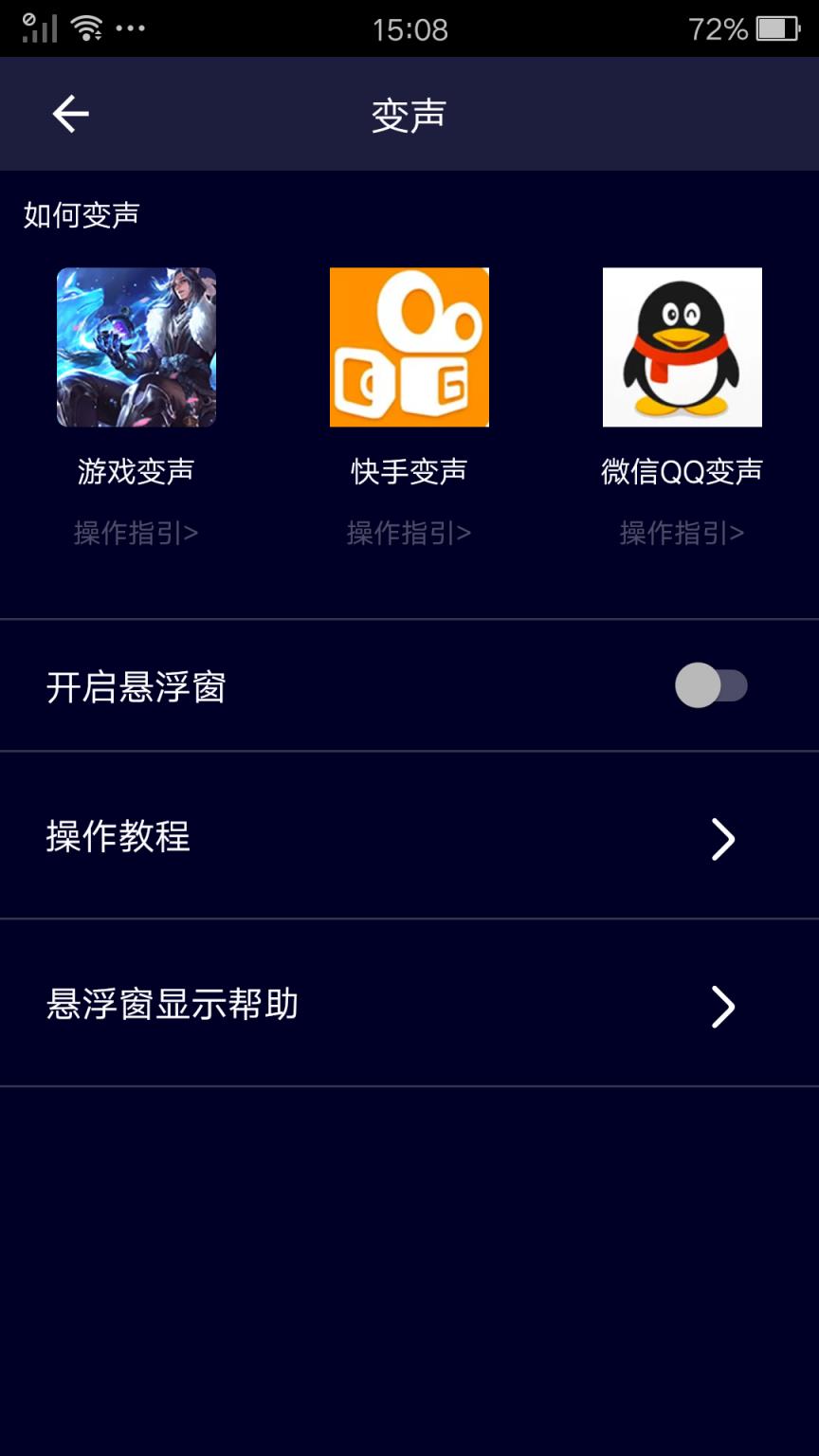Click the 72% battery percentage display
Image resolution: width=819 pixels, height=1456 pixels.
pos(717,28)
